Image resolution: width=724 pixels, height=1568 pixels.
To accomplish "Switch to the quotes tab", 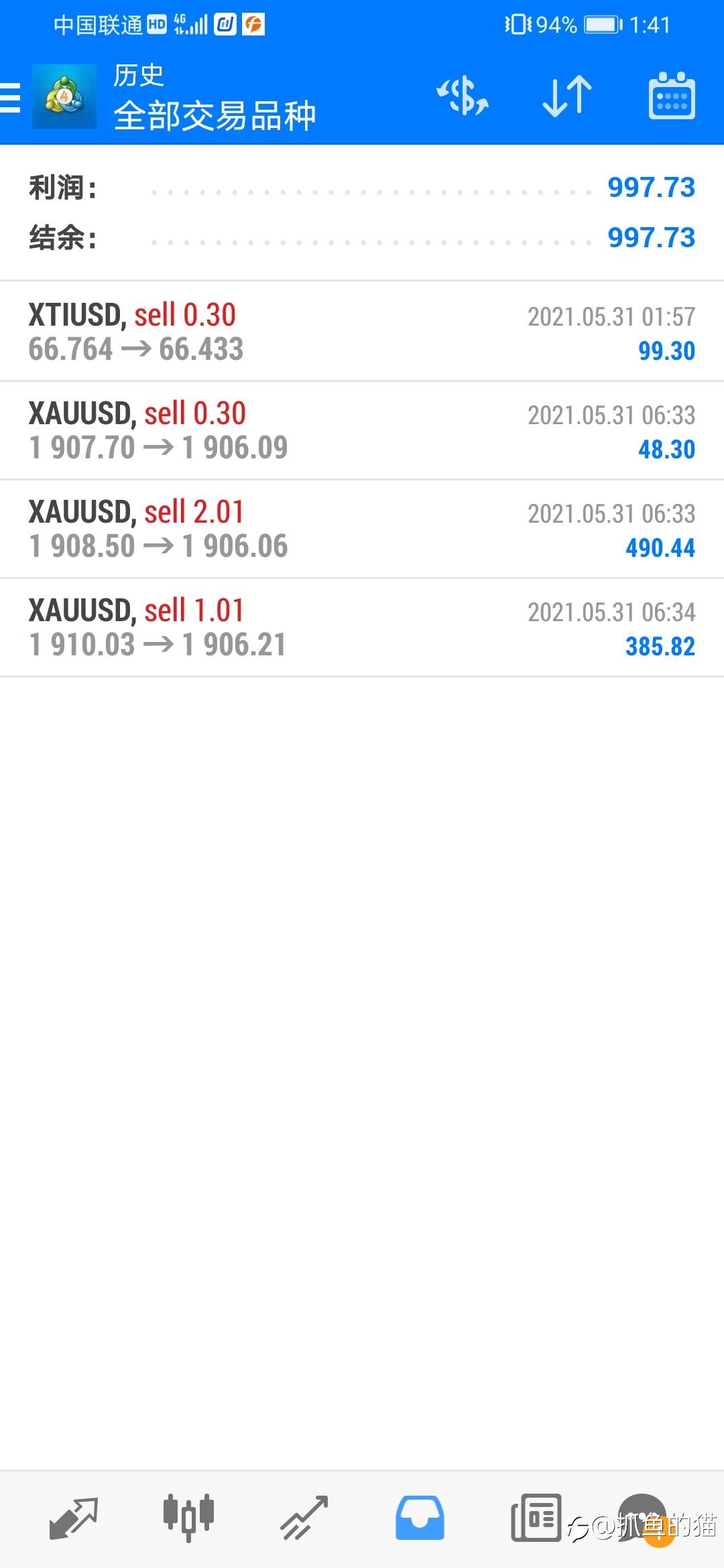I will point(74,1517).
